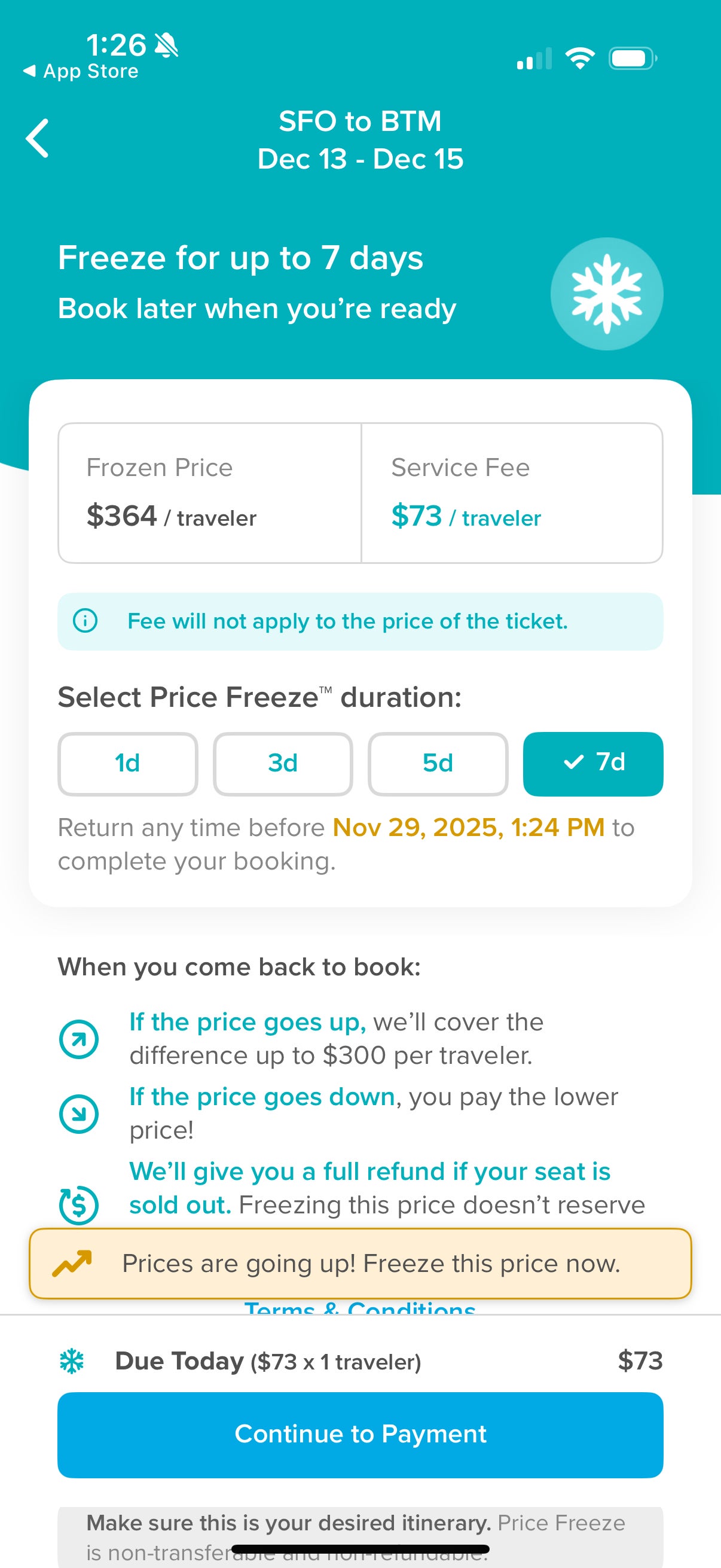The height and width of the screenshot is (1568, 721).
Task: Tap the price-goes-down arrow icon
Action: coord(80,1114)
